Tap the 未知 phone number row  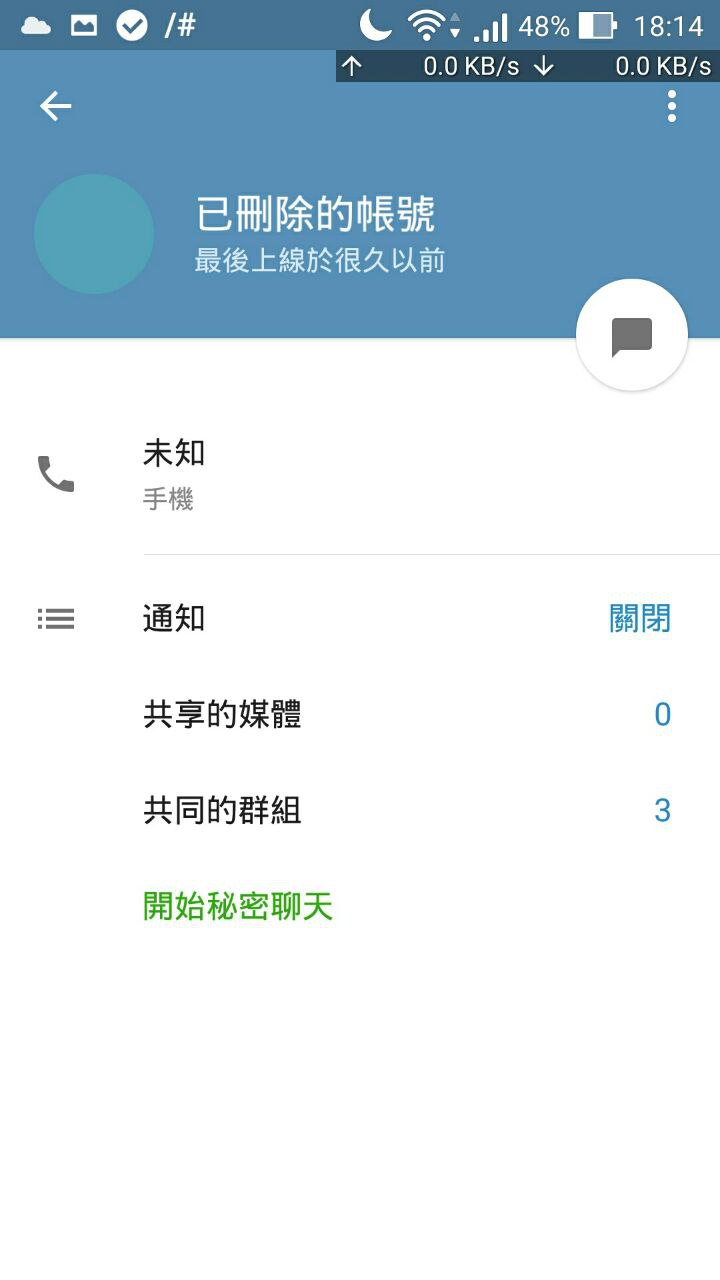360,473
